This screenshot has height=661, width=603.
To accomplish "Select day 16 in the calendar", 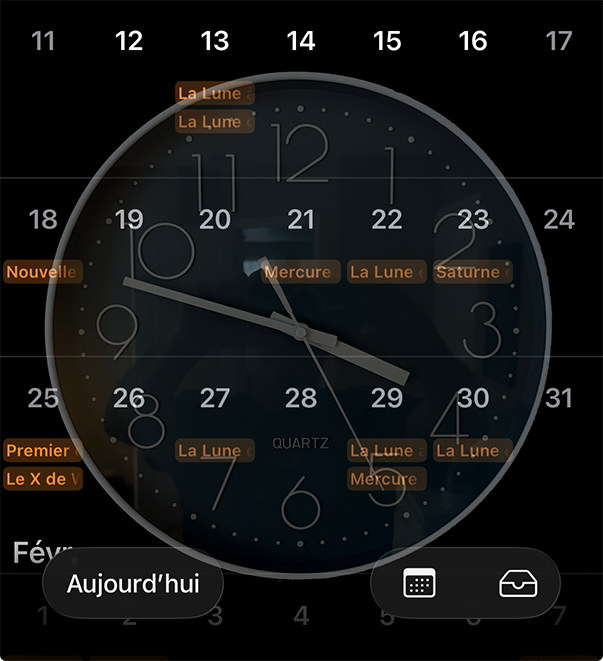I will (x=473, y=41).
